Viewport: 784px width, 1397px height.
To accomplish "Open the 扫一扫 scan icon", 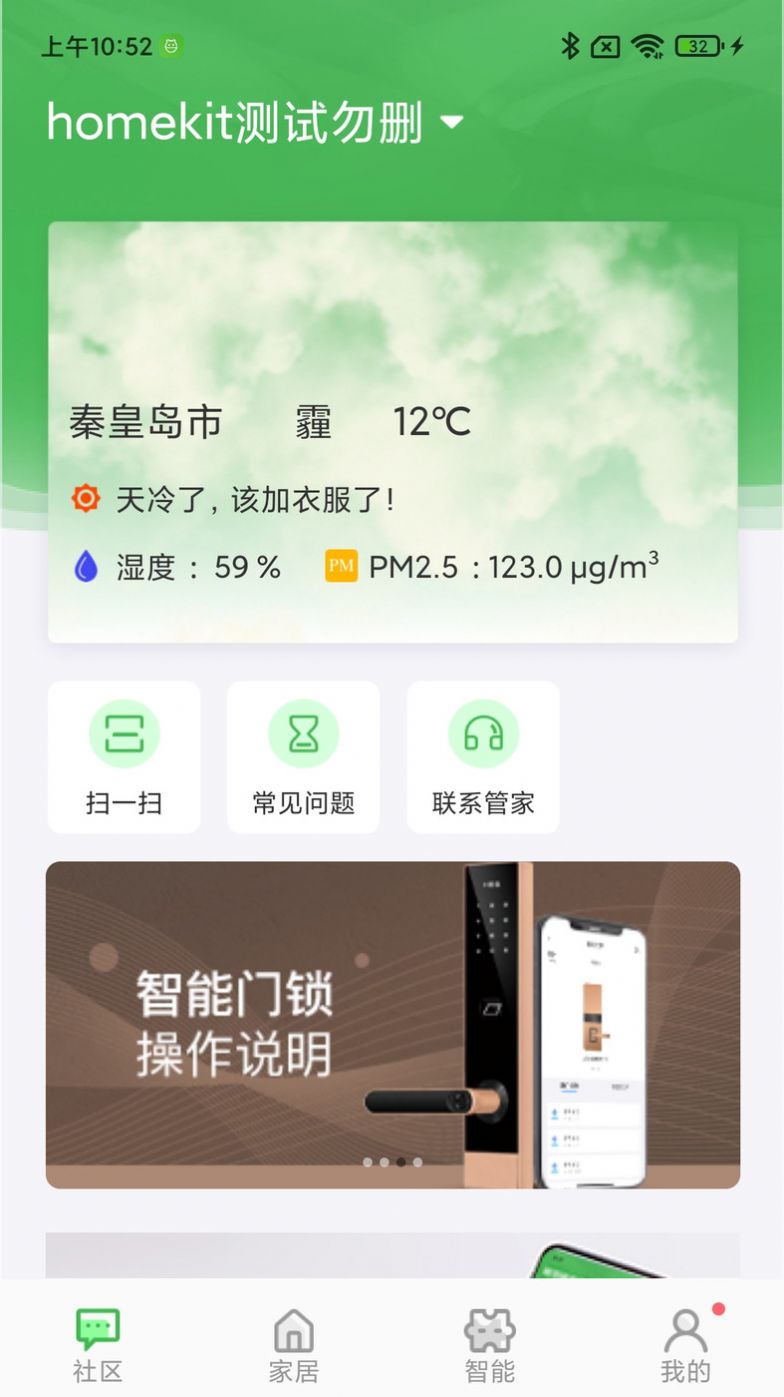I will 123,734.
